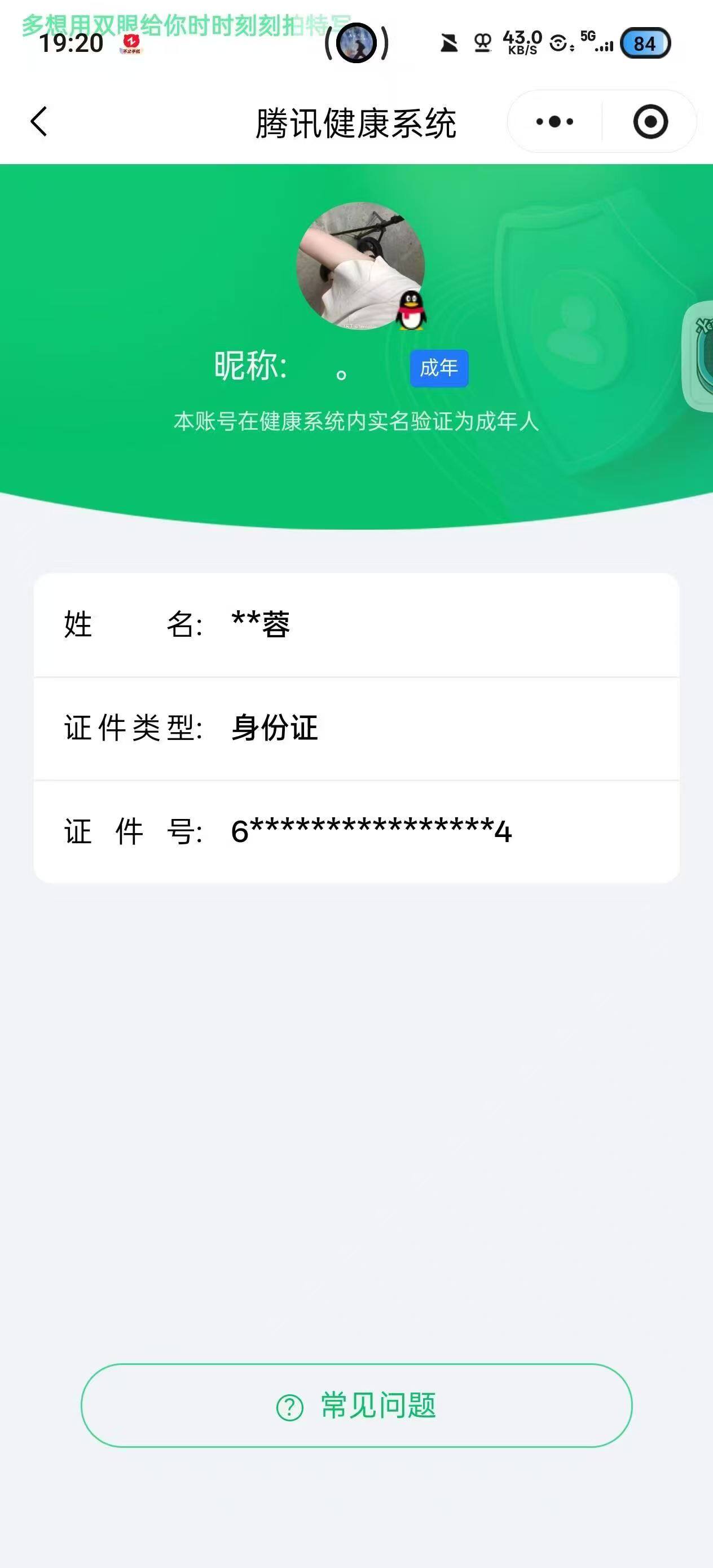Click the 43.0 KB/S network speed display
Screen dimensions: 713x1568
[x=522, y=43]
